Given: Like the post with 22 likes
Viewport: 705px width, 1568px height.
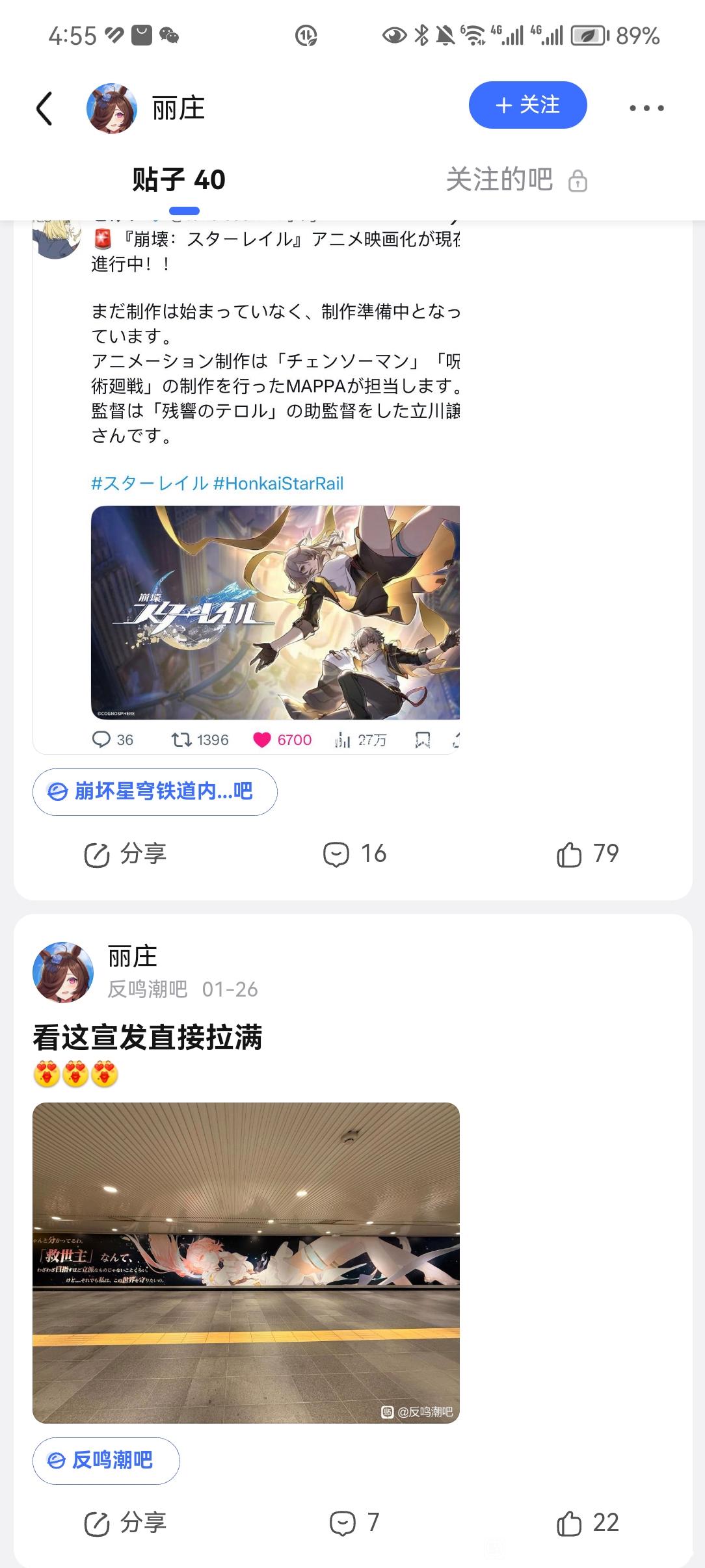Looking at the screenshot, I should 587,1523.
